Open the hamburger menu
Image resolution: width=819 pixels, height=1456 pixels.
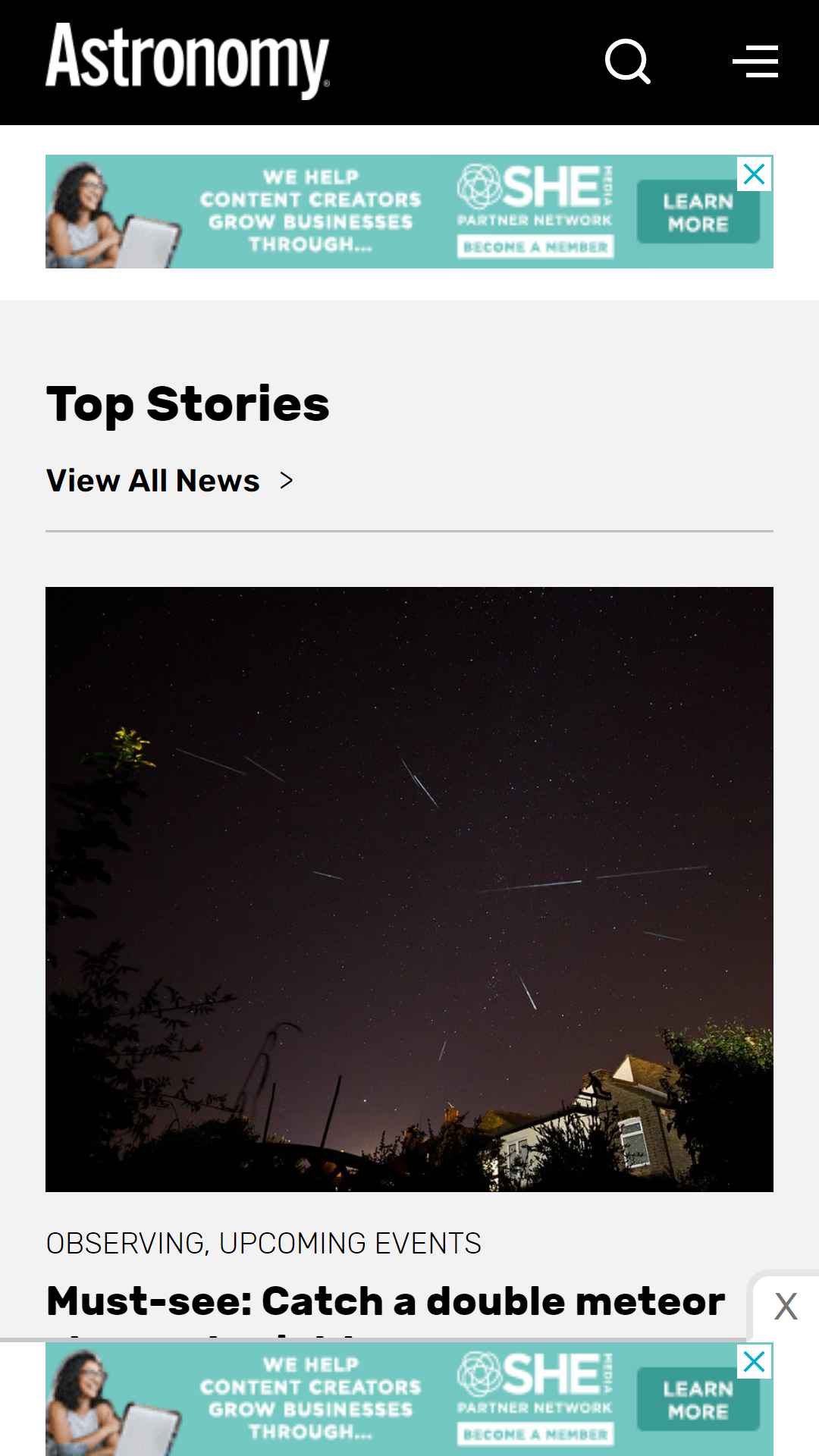tap(755, 61)
